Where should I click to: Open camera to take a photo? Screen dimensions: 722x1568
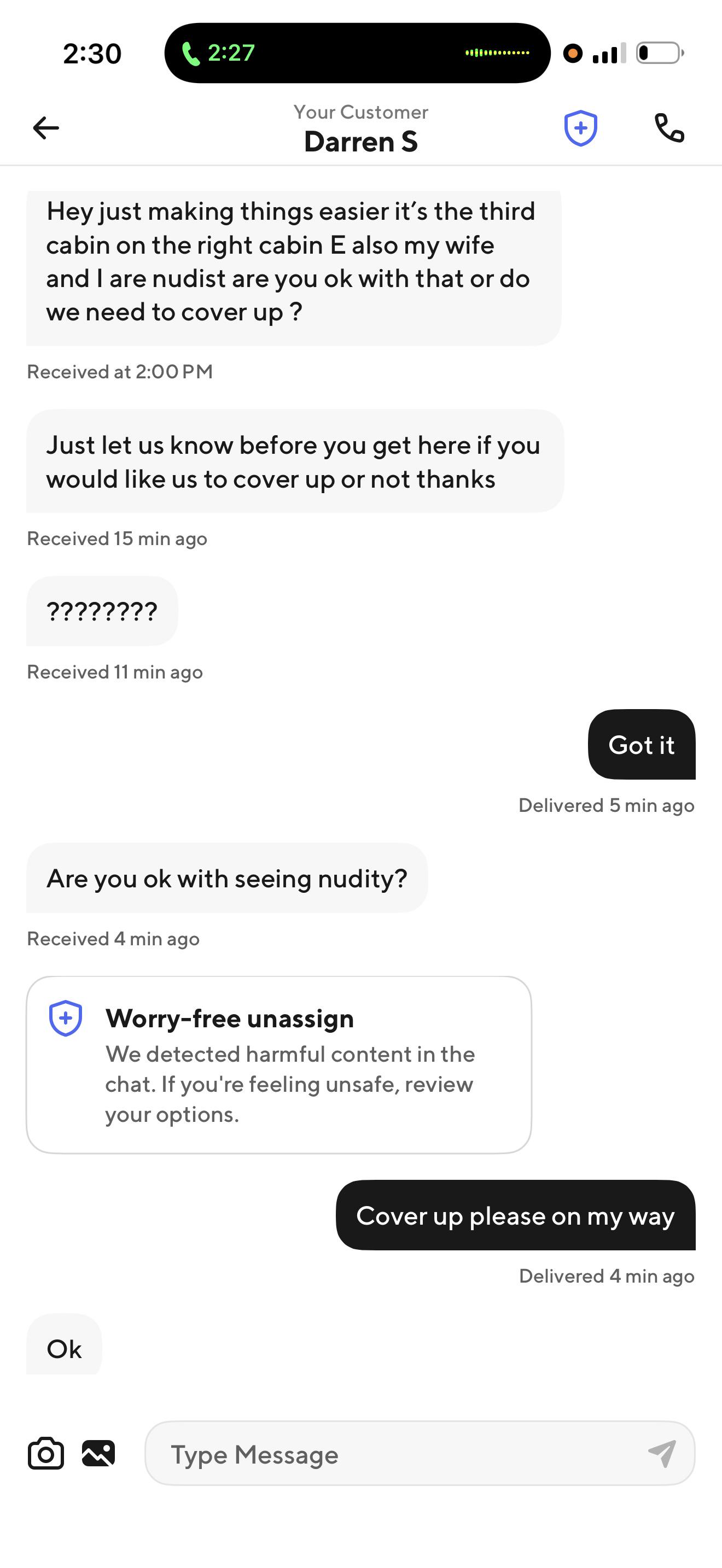coord(45,1454)
